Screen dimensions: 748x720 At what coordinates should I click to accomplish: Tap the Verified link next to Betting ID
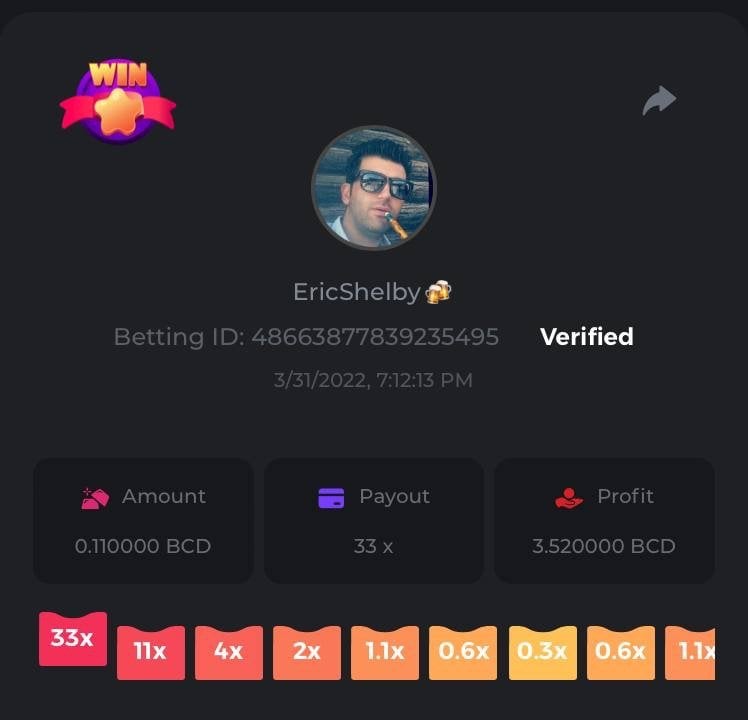(586, 337)
